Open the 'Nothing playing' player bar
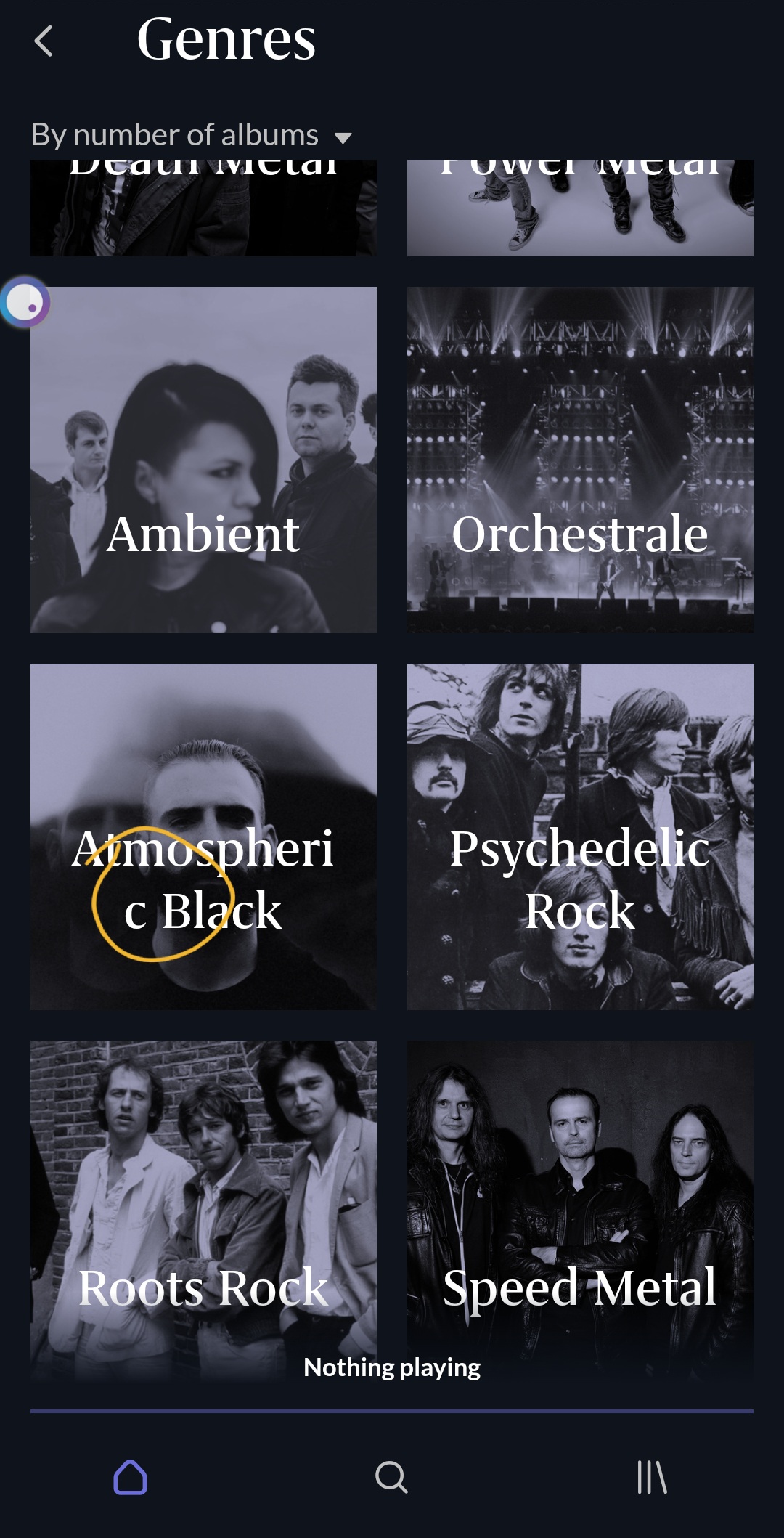784x1538 pixels. coord(392,1368)
